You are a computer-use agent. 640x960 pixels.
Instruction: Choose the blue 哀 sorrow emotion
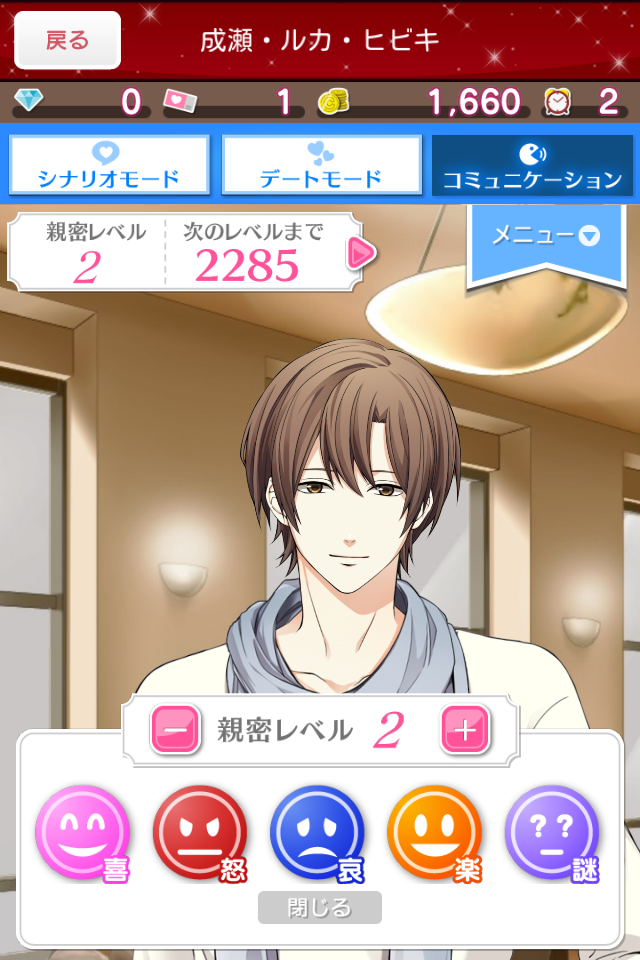318,834
